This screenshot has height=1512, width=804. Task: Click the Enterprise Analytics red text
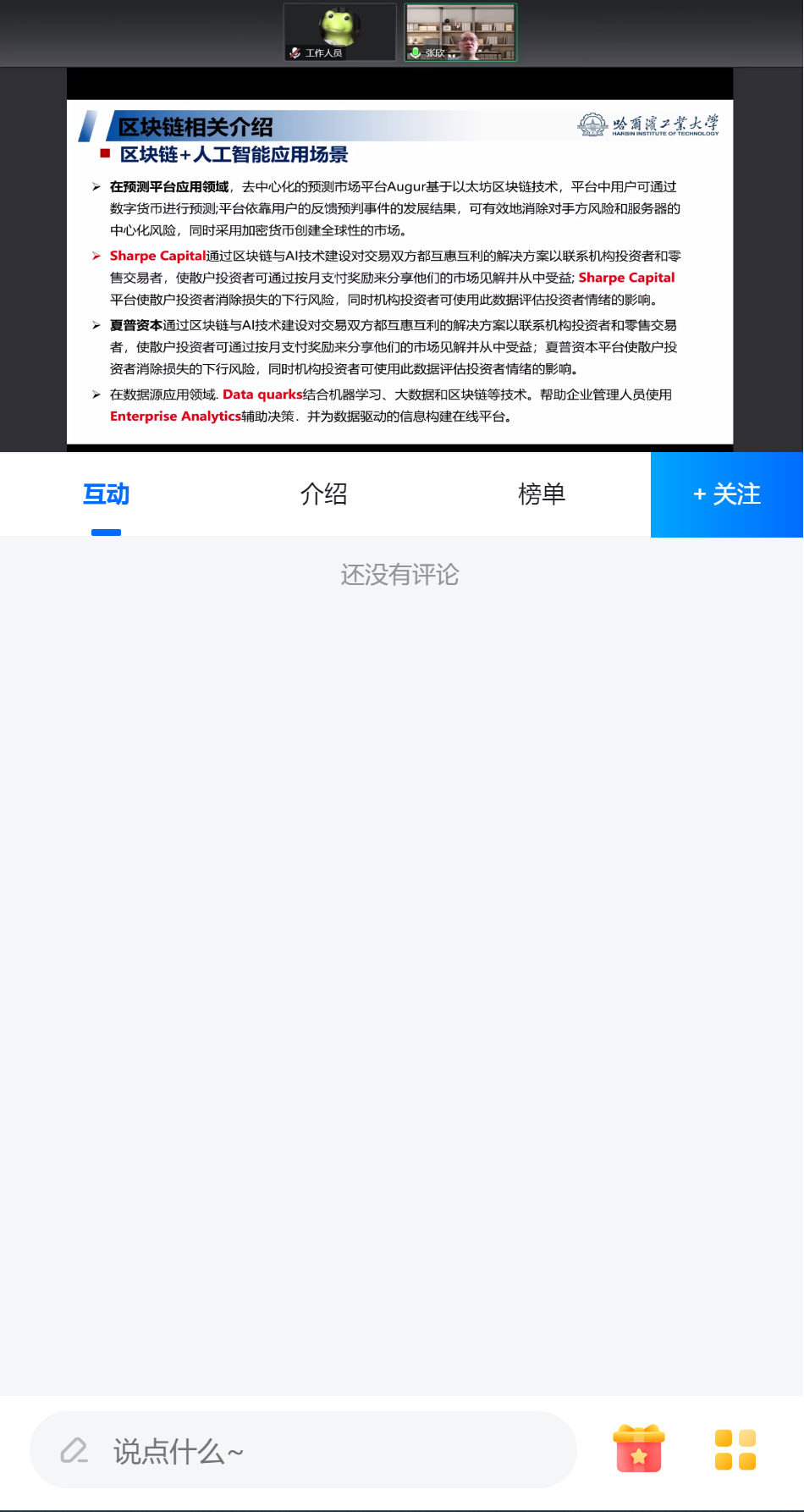(174, 416)
